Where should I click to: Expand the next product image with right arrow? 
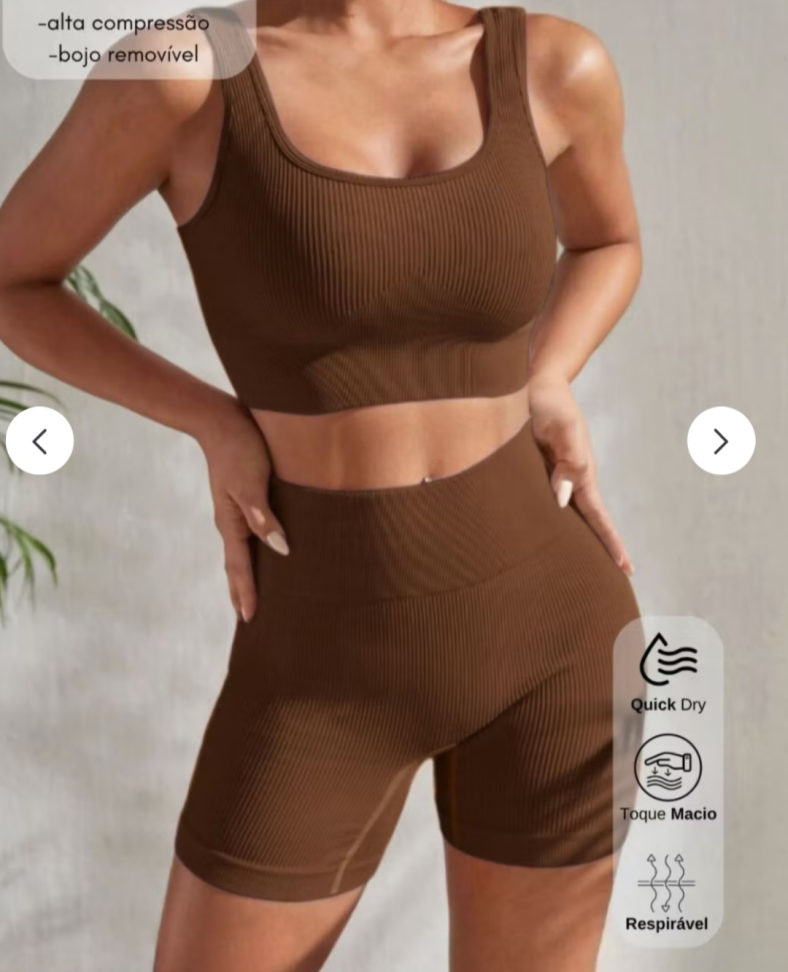click(x=721, y=440)
